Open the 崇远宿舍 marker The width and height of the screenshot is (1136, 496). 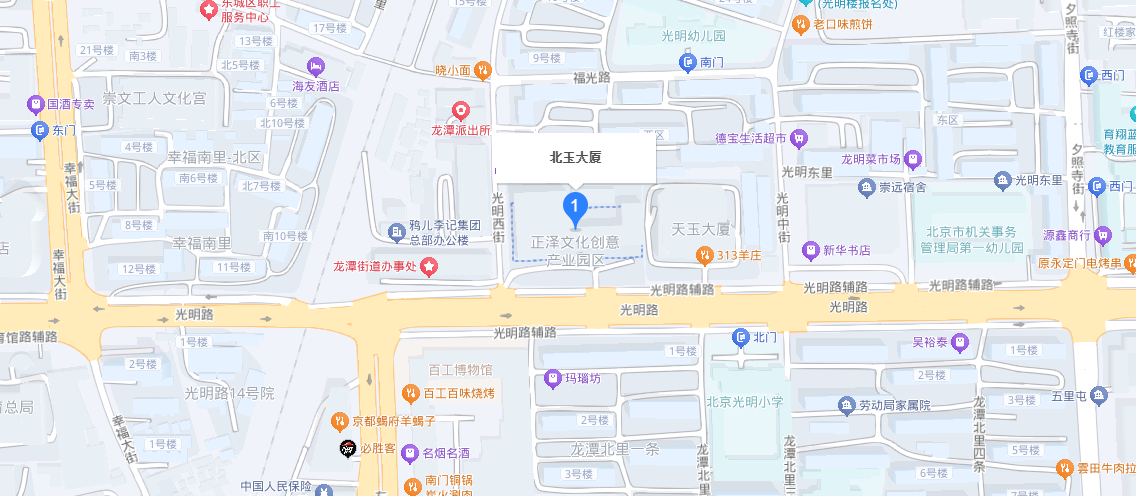coord(867,187)
